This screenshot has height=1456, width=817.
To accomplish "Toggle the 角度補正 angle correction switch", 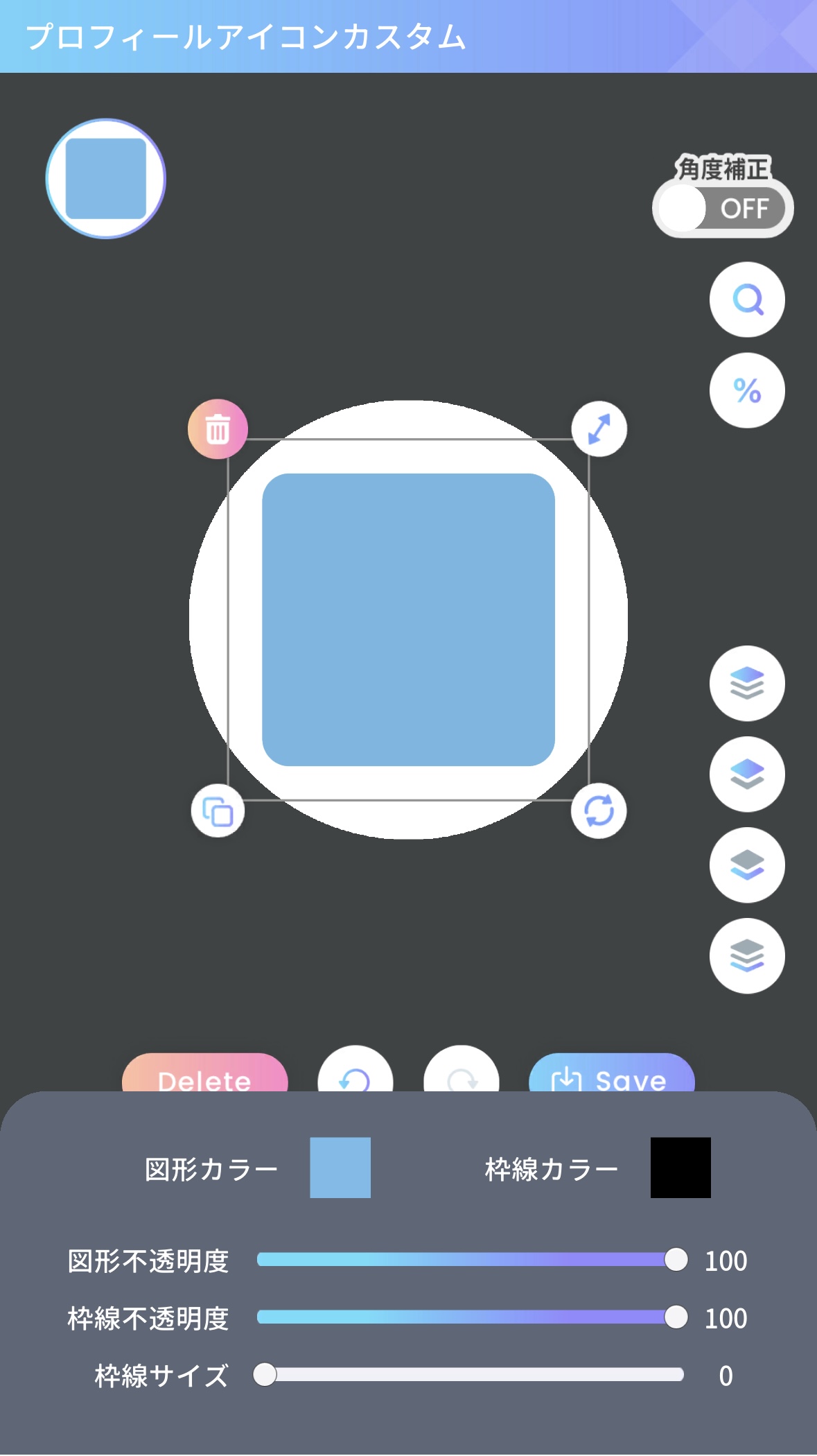I will [x=722, y=208].
